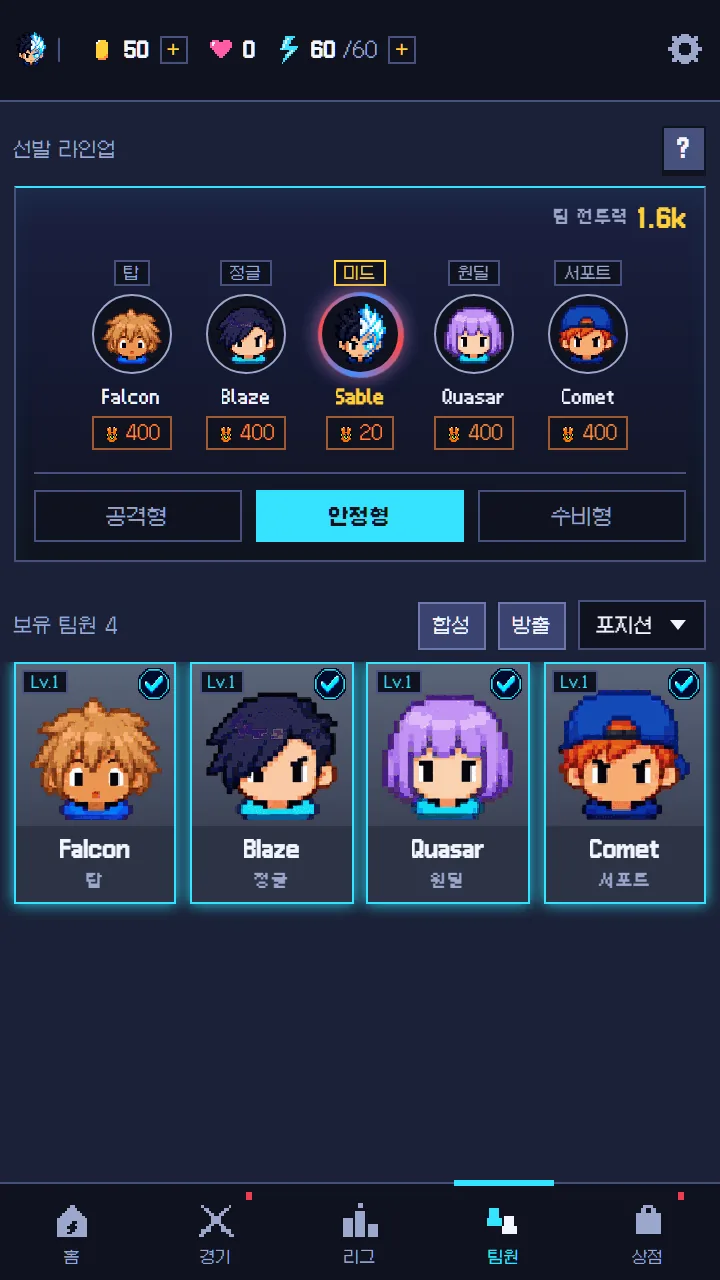Choose the 공격형 strategy

click(x=138, y=516)
